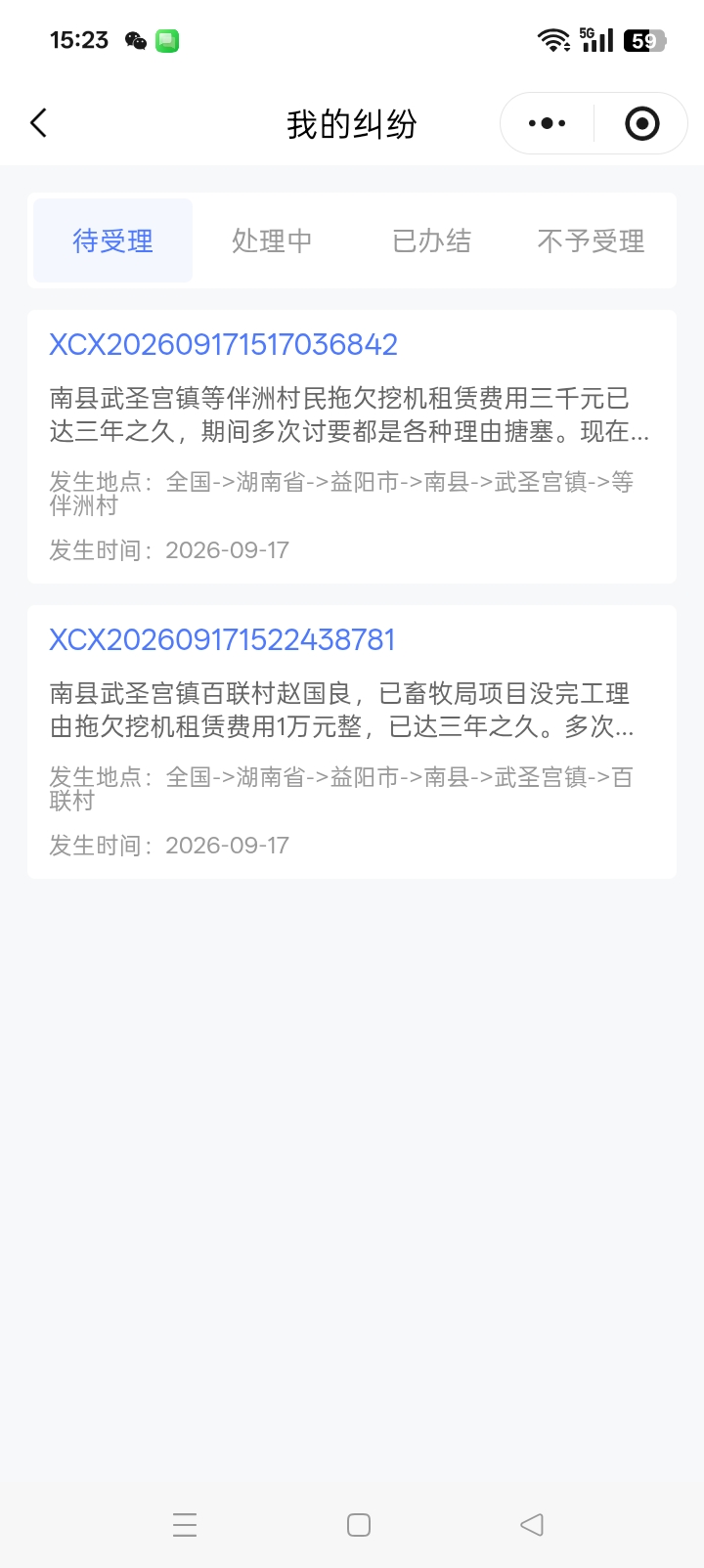Viewport: 704px width, 1568px height.
Task: Select the 待受理 tab
Action: 113,240
